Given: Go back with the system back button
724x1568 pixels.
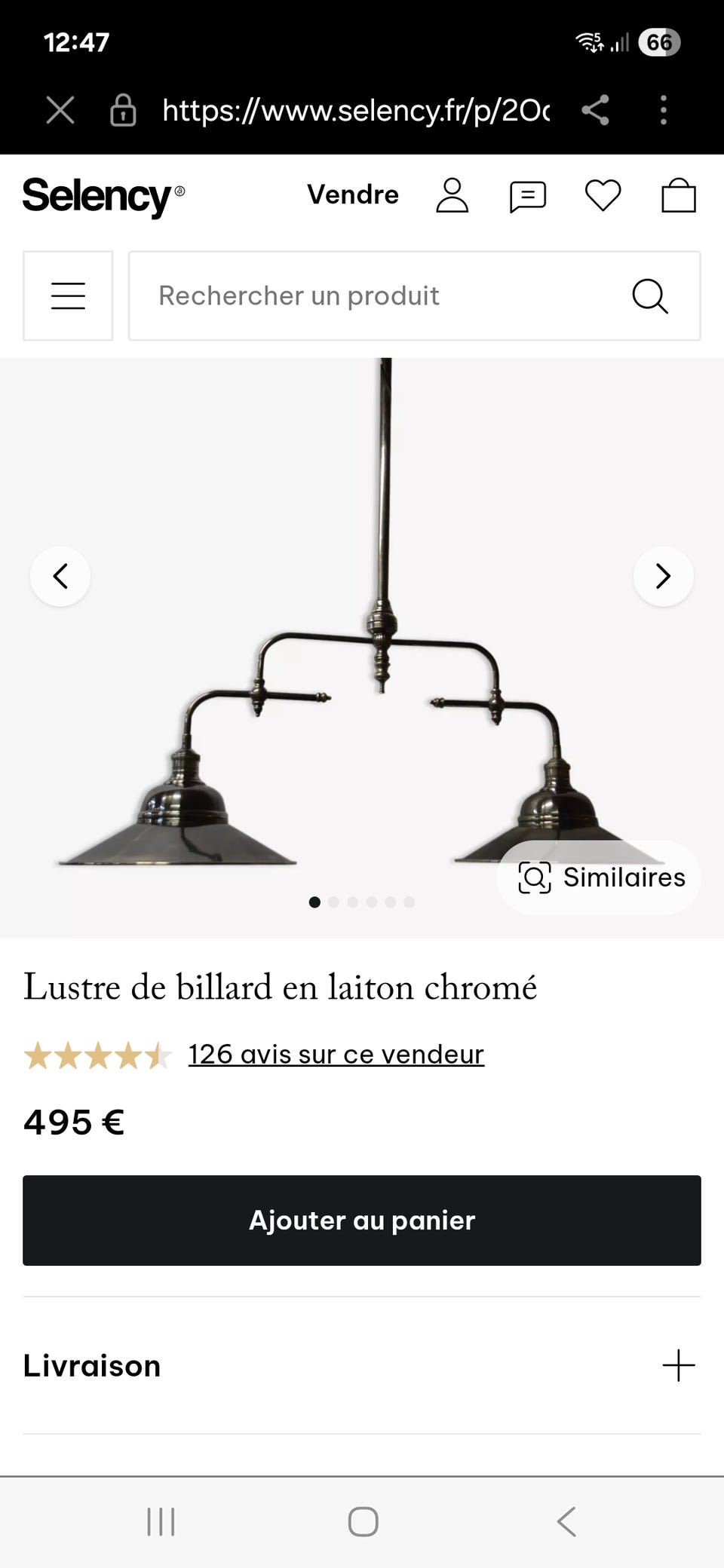Looking at the screenshot, I should coord(566,1521).
